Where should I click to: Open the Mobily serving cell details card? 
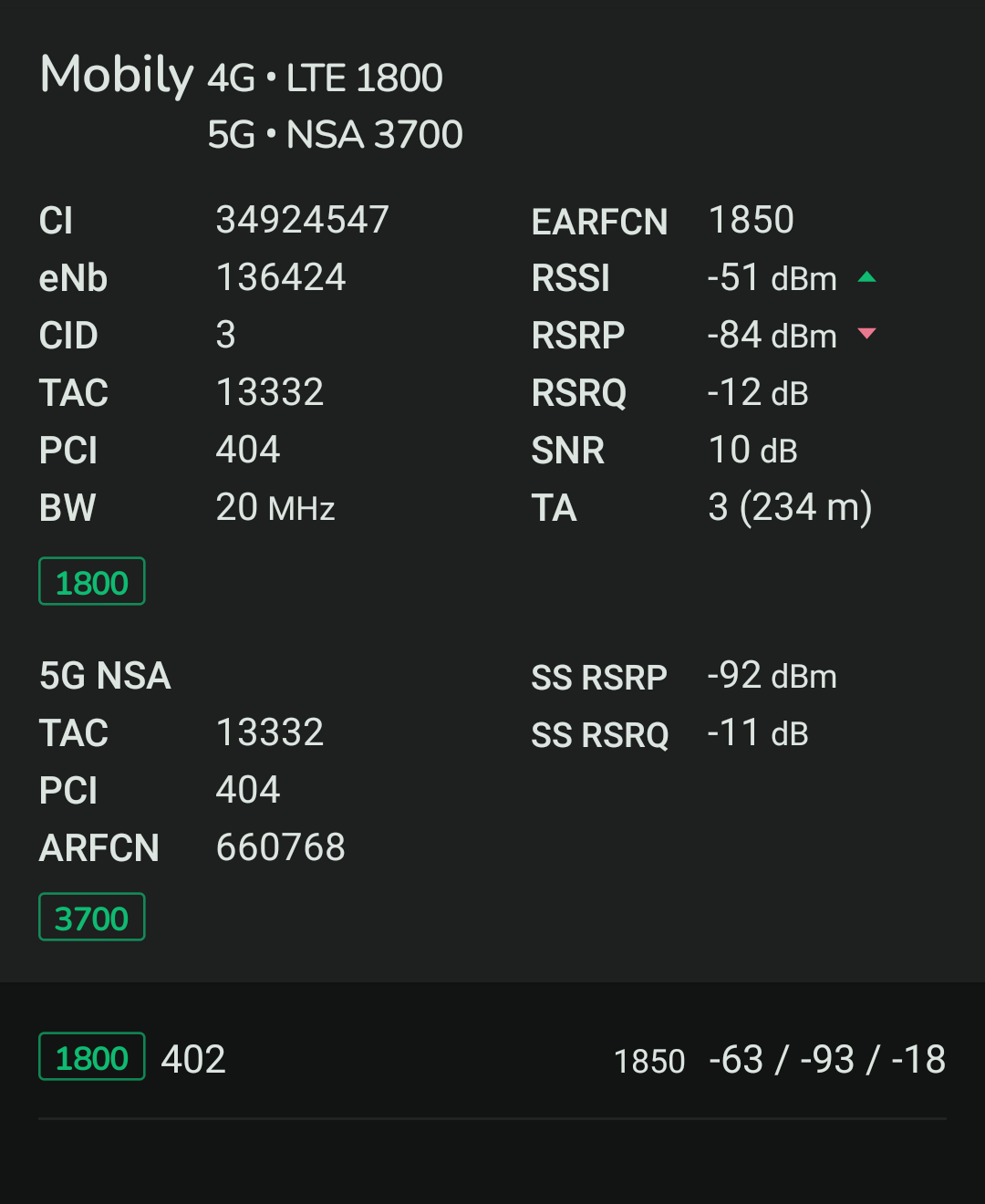[493, 493]
